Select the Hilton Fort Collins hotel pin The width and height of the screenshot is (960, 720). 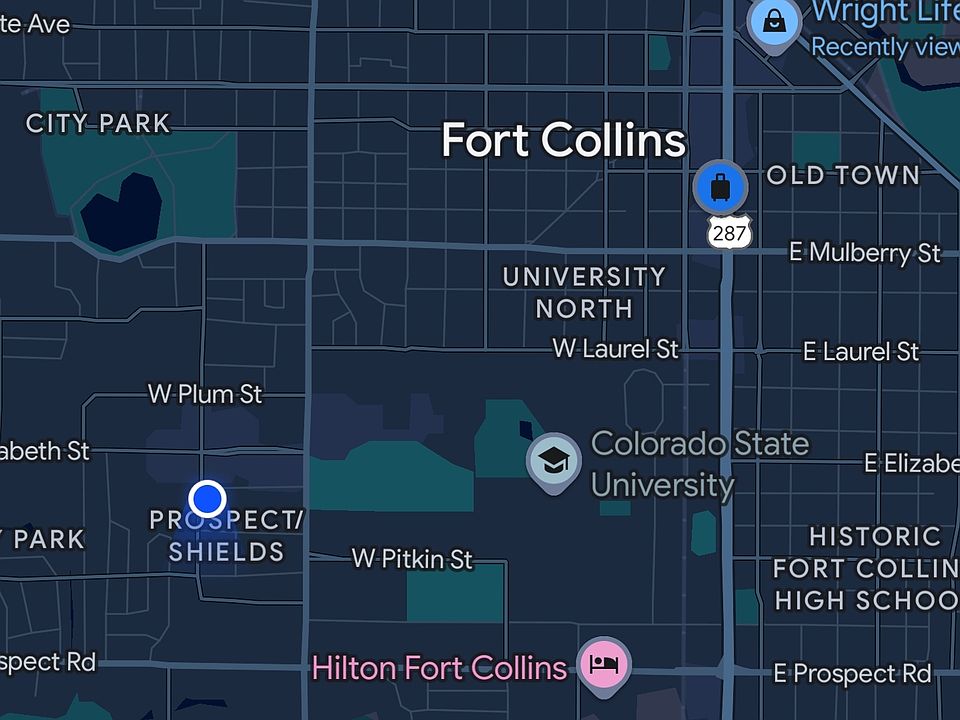click(603, 663)
